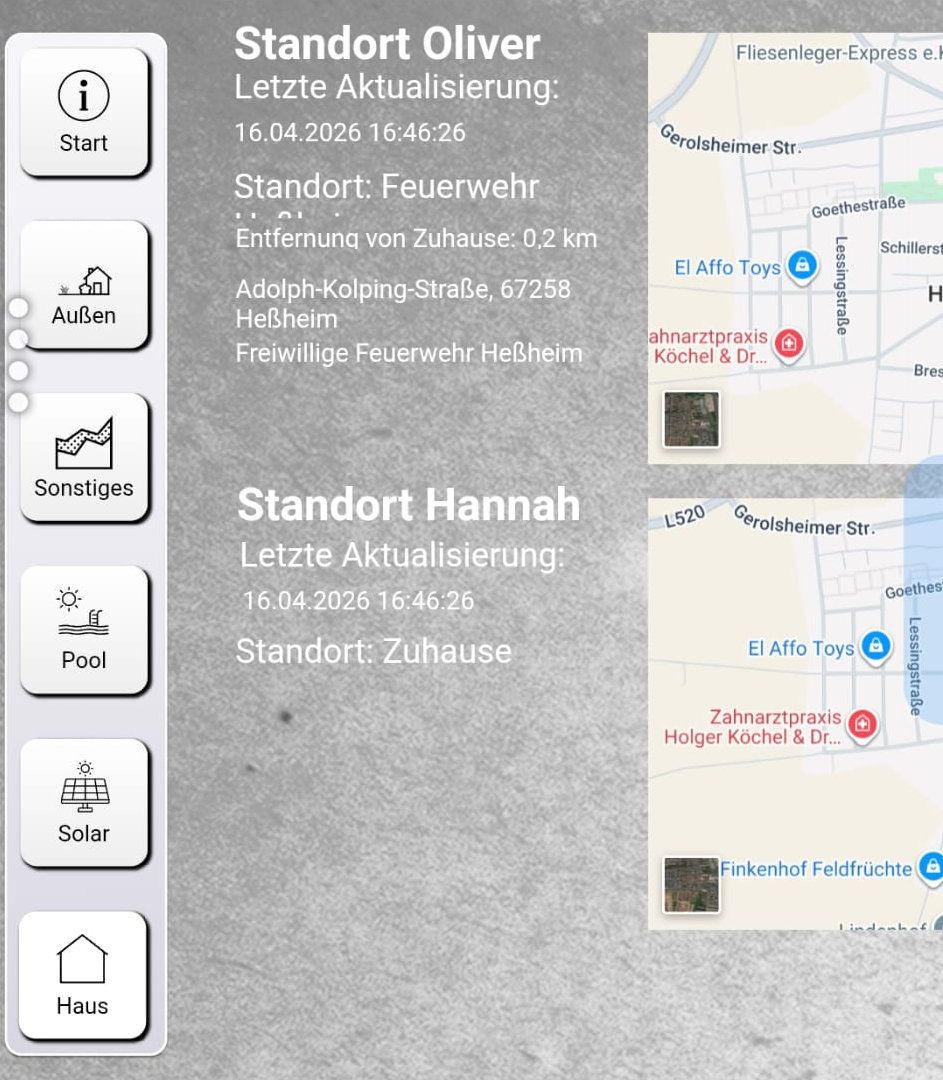Switch to the Außen section

click(x=84, y=285)
